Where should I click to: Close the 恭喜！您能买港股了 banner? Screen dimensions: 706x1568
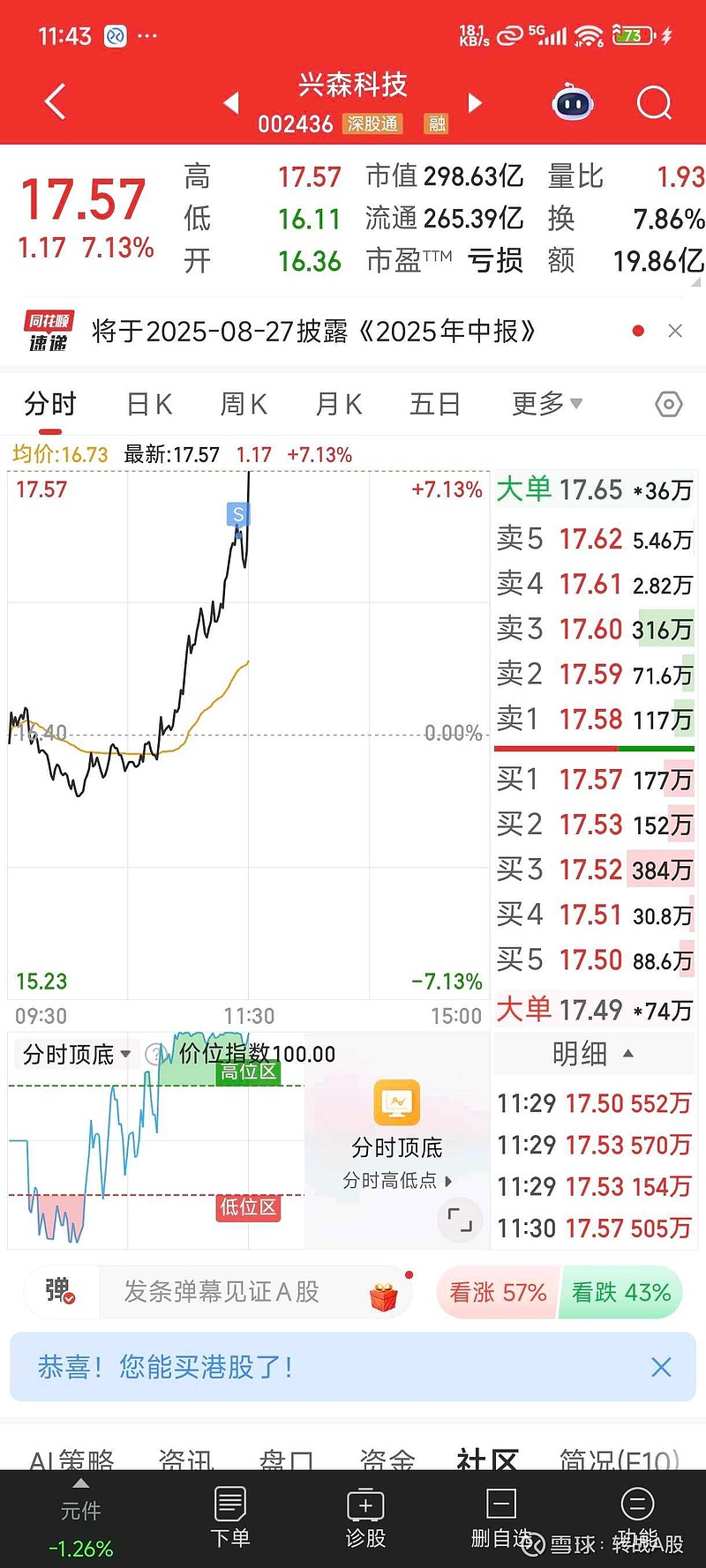click(661, 1367)
